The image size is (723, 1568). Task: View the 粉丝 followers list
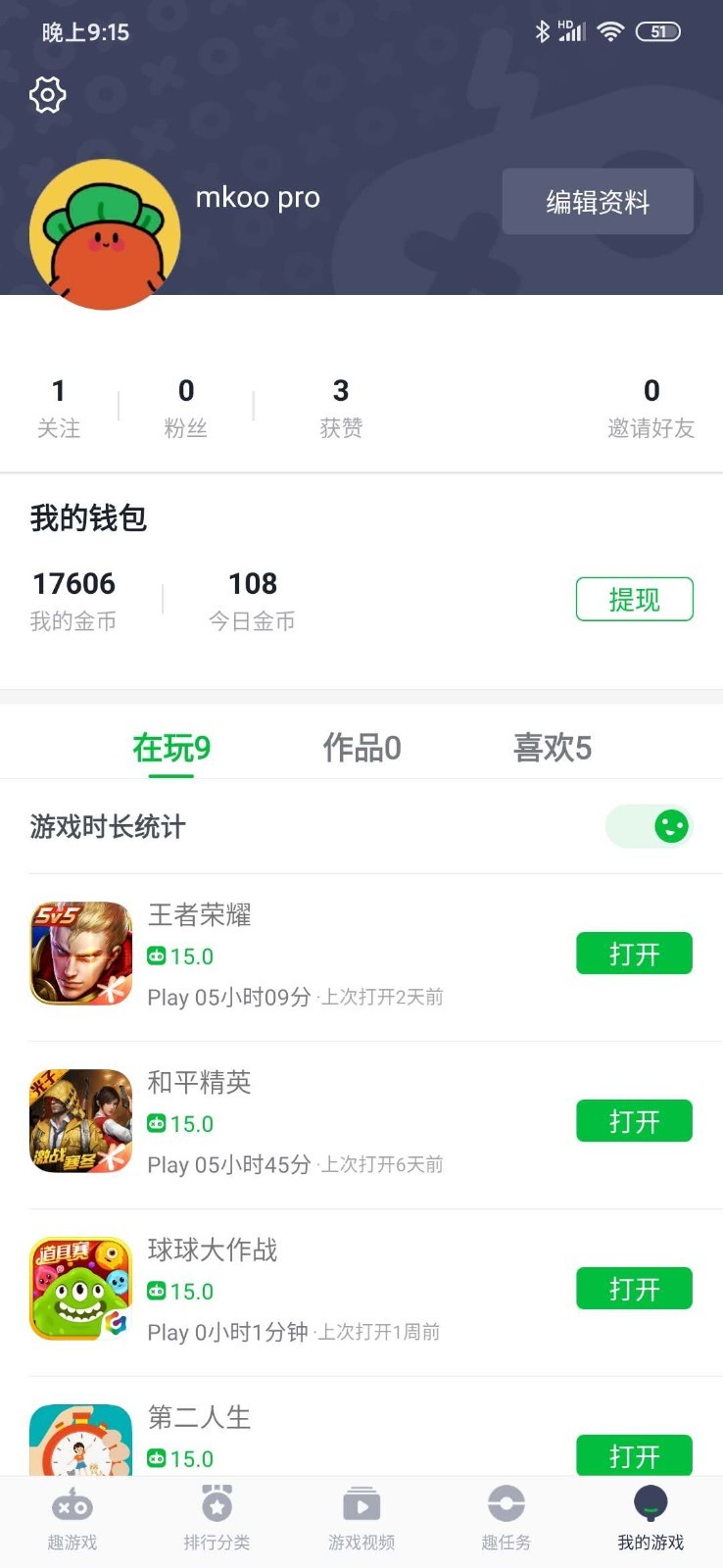[x=186, y=408]
